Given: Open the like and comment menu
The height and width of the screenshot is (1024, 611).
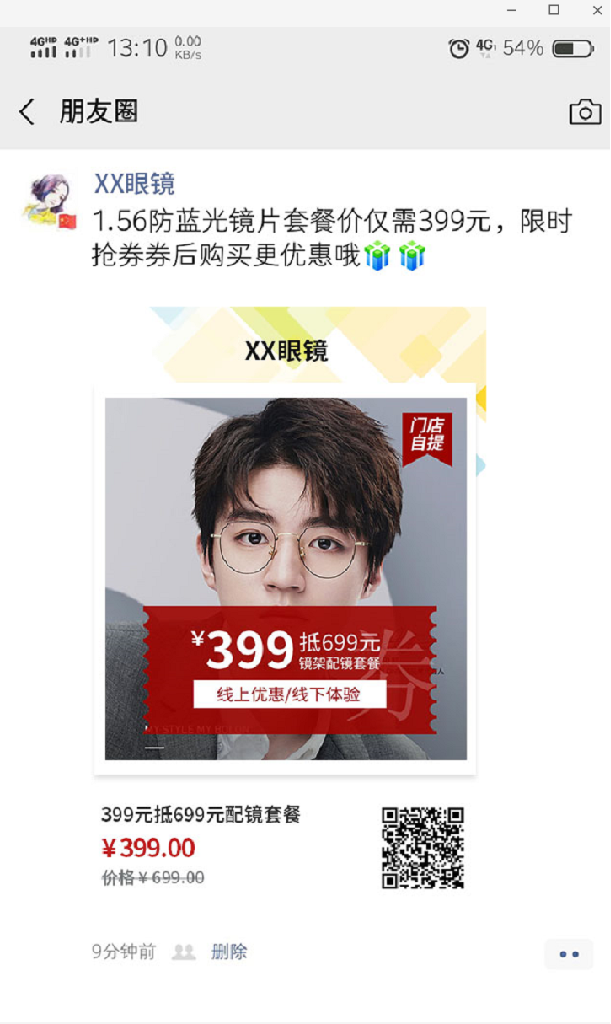Looking at the screenshot, I should coord(568,954).
